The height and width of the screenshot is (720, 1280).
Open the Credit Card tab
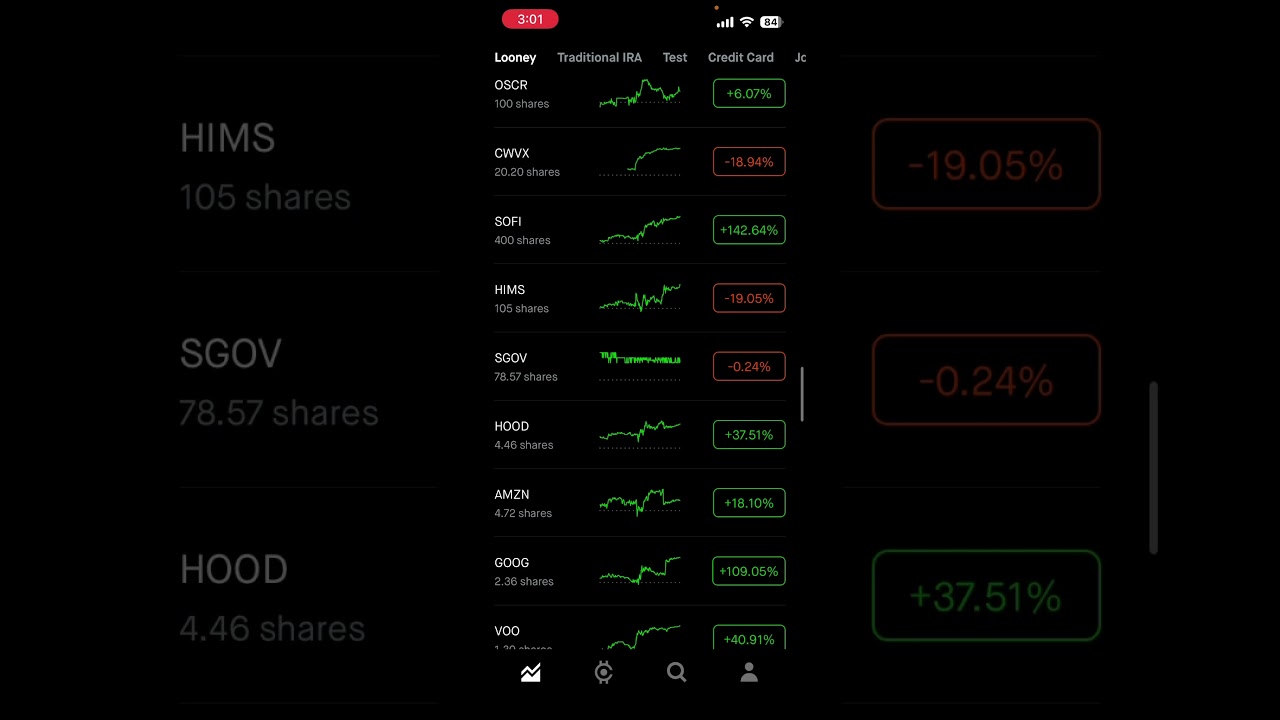click(x=740, y=57)
